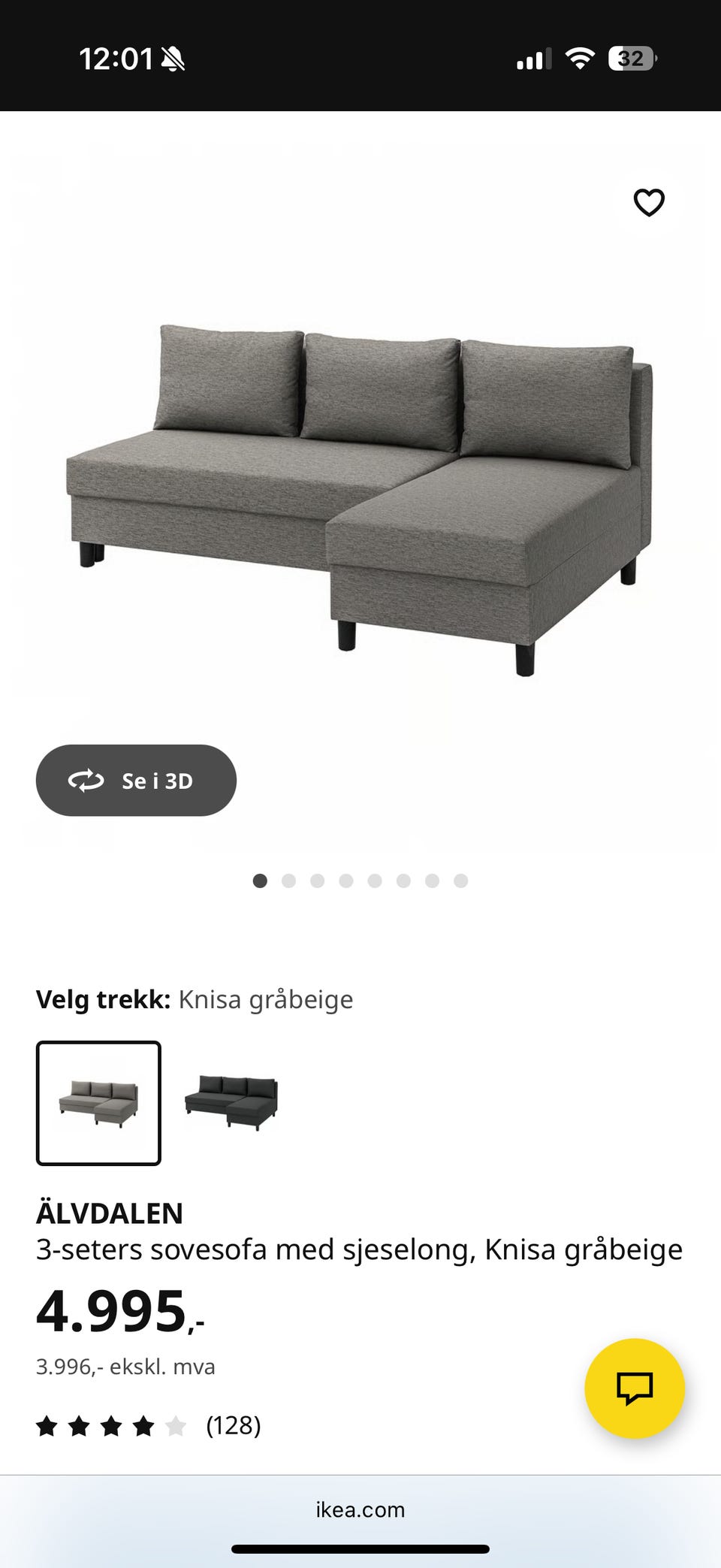
Task: Jump to the last carousel dot
Action: coord(460,880)
